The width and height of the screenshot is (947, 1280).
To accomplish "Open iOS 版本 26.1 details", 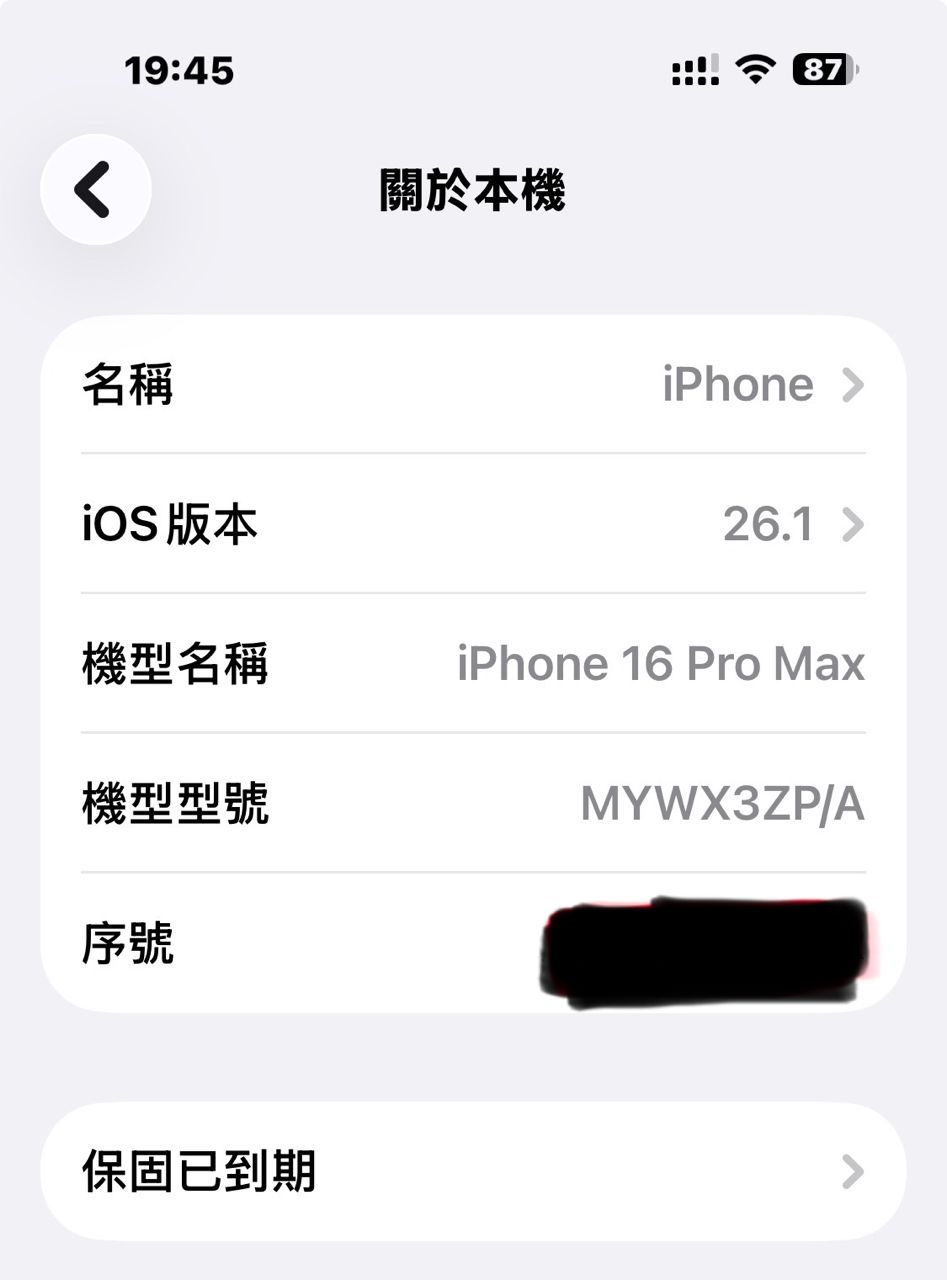I will point(473,524).
